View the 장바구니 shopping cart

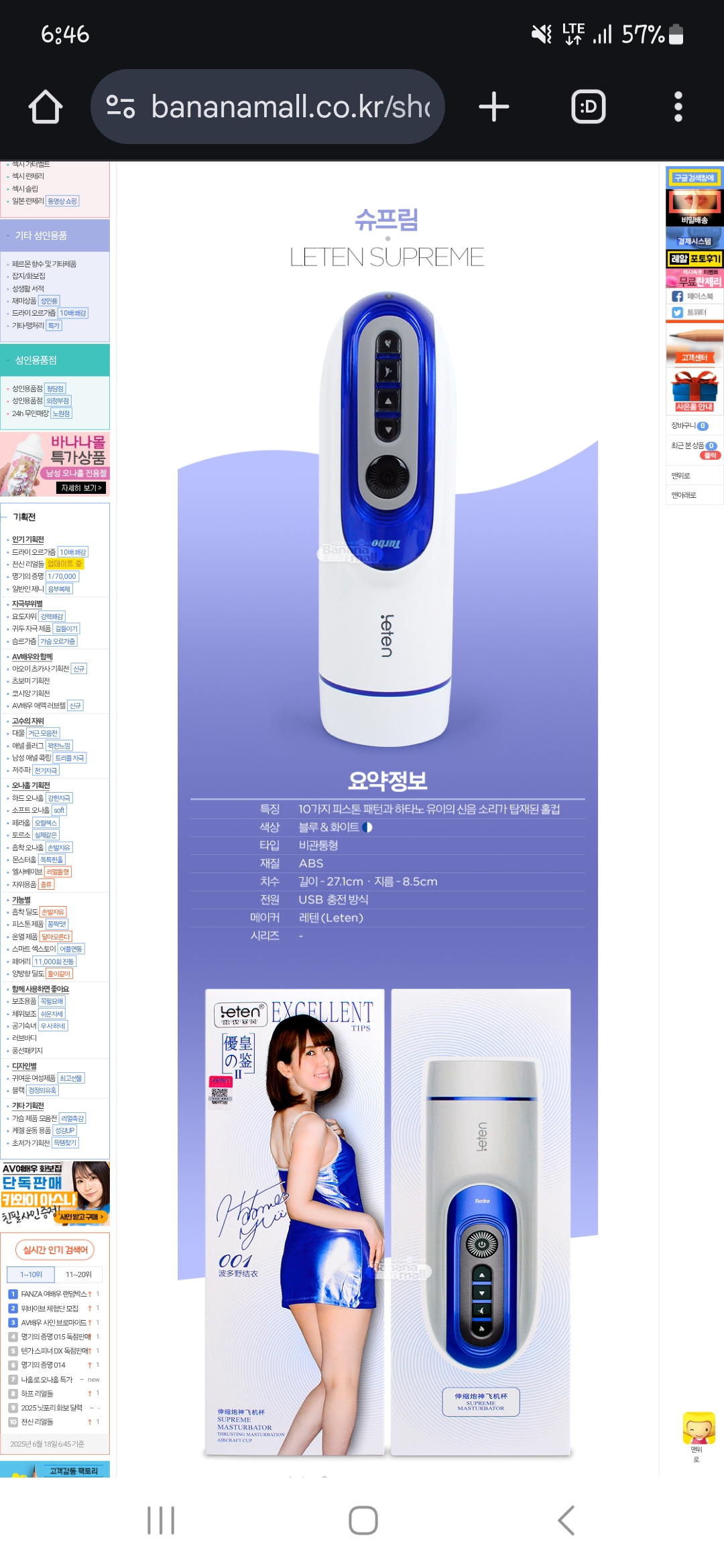[x=689, y=426]
